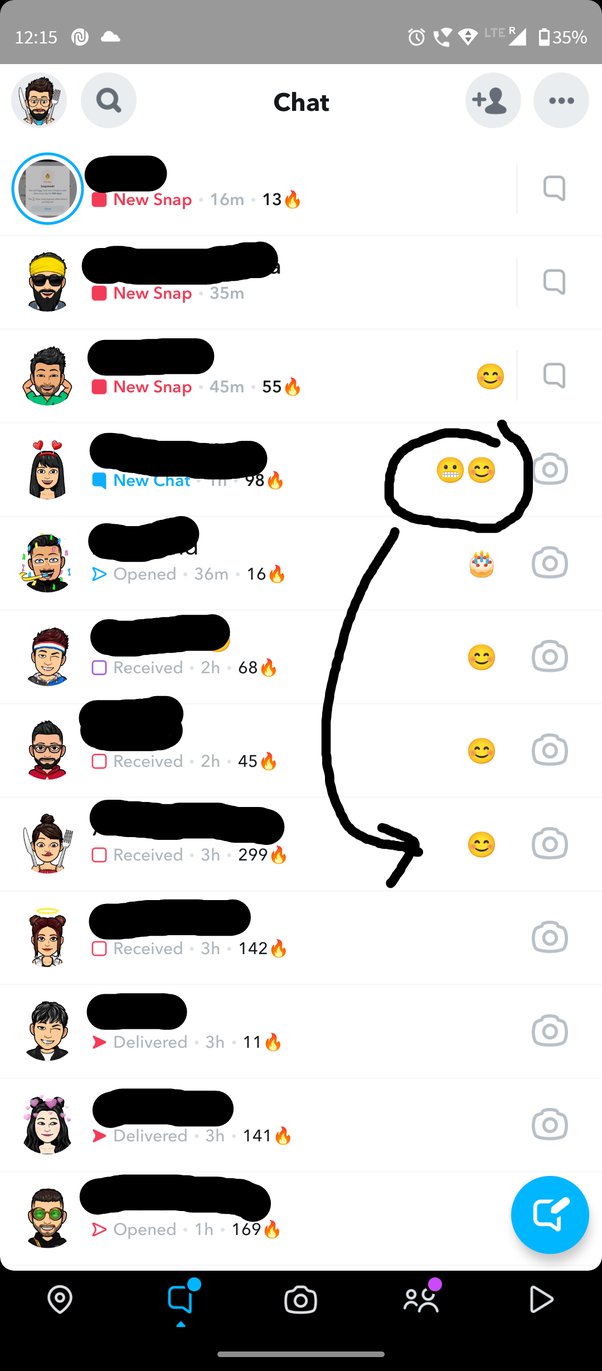Start a new chat with the compose button
This screenshot has height=1371, width=602.
click(x=549, y=1214)
